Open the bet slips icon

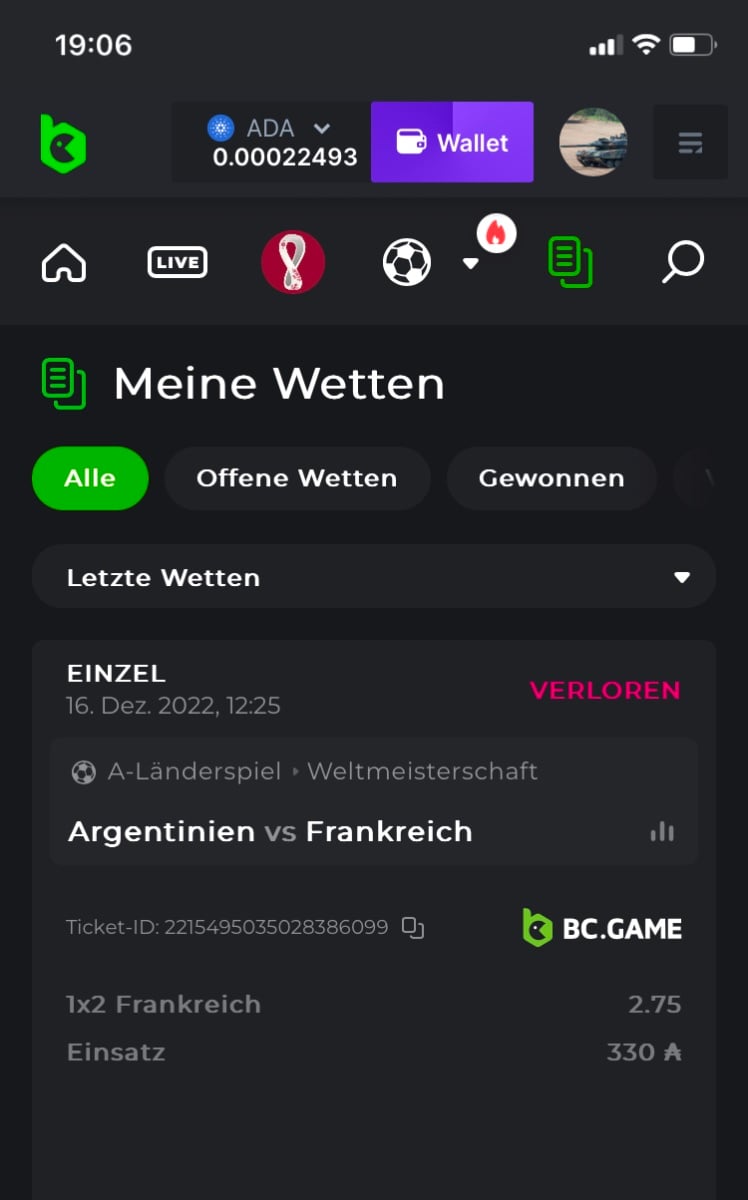pos(570,263)
